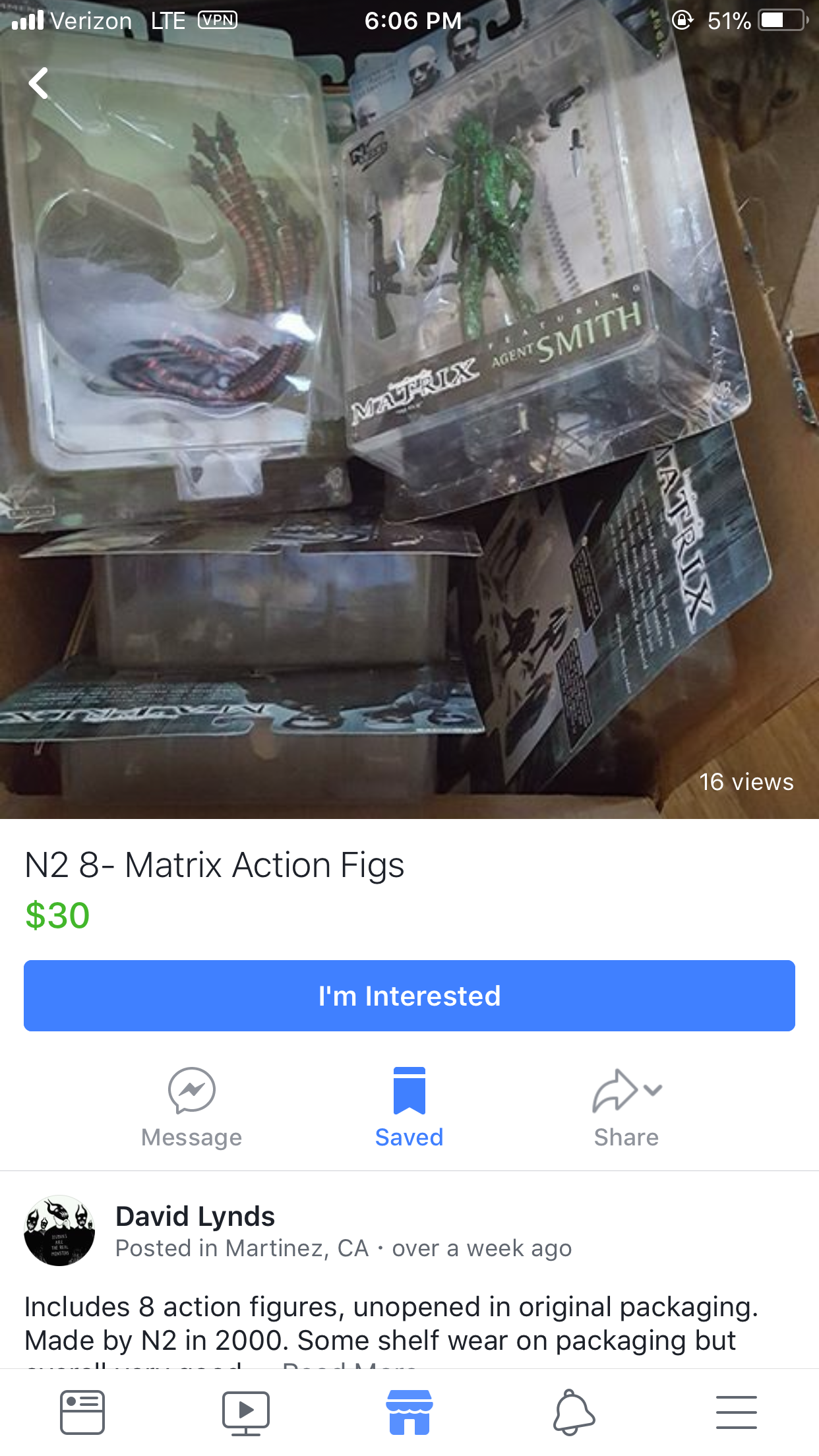
Task: Switch to the Watch videos tab
Action: pos(245,1412)
